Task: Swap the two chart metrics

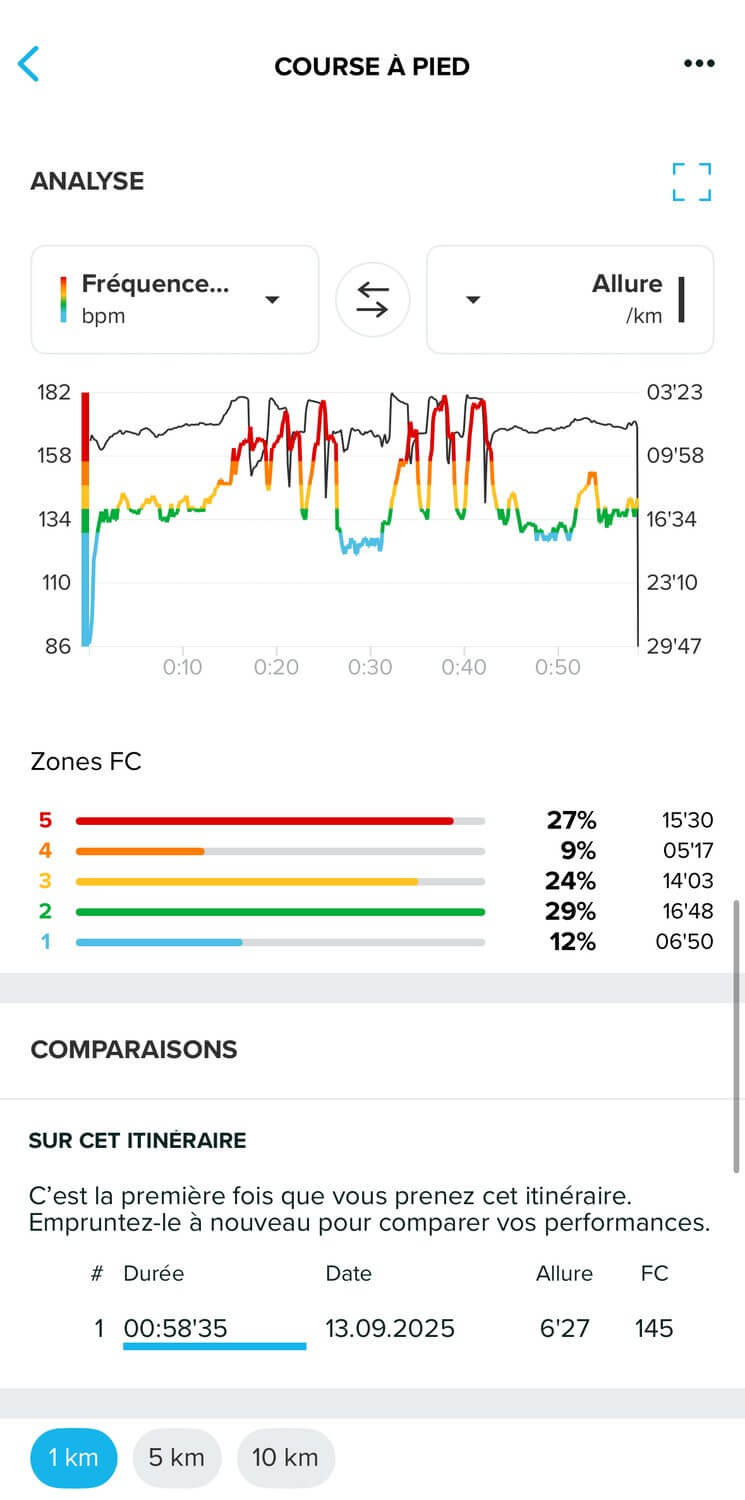Action: tap(373, 299)
